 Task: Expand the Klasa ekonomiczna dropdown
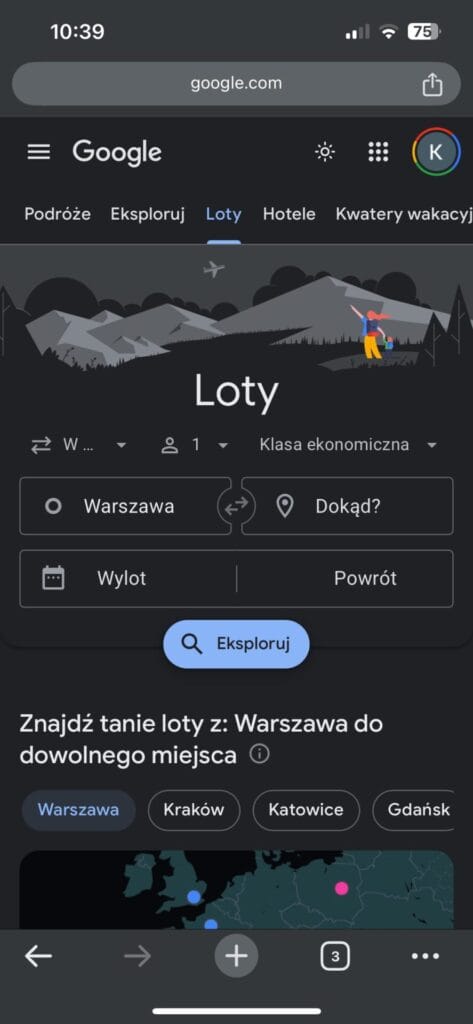[x=348, y=445]
